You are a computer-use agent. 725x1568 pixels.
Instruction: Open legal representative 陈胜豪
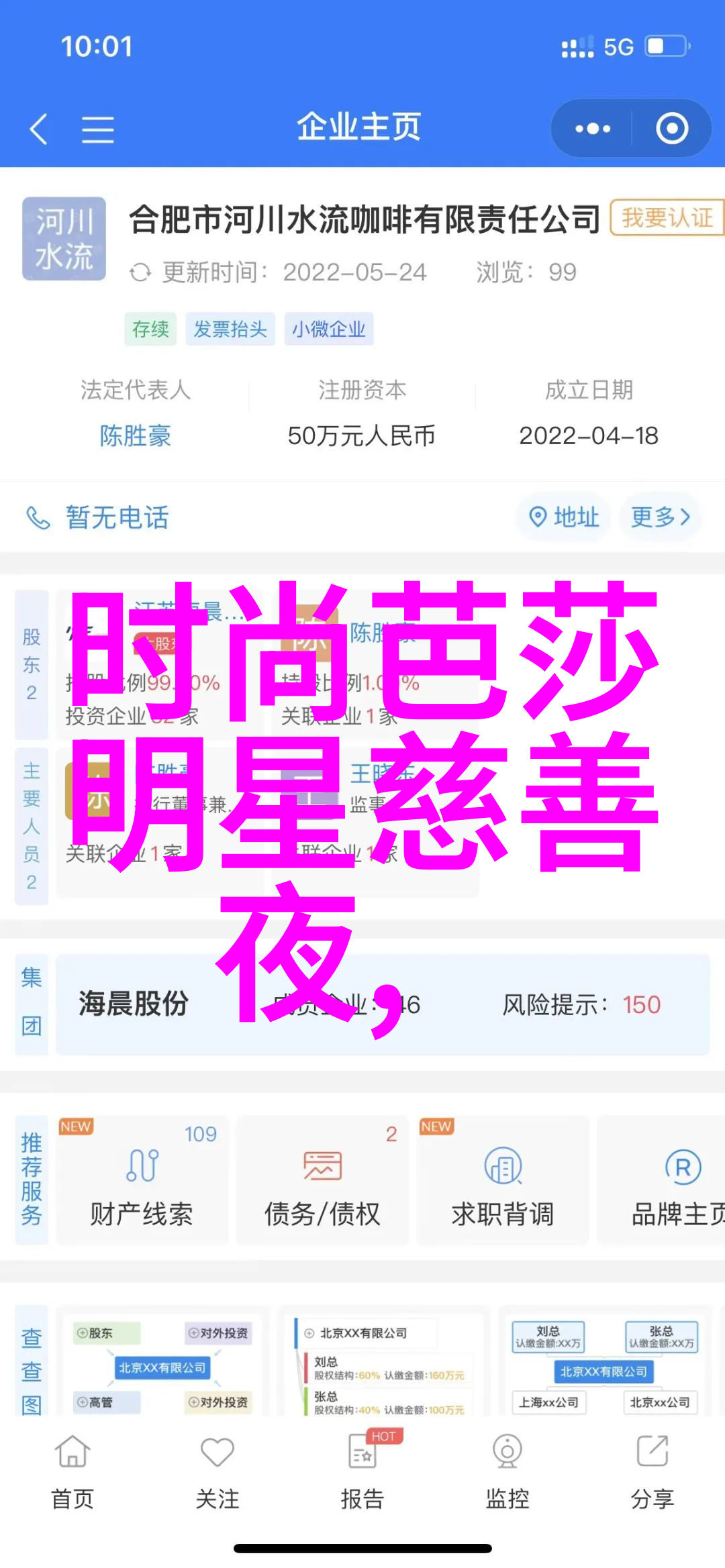(135, 436)
